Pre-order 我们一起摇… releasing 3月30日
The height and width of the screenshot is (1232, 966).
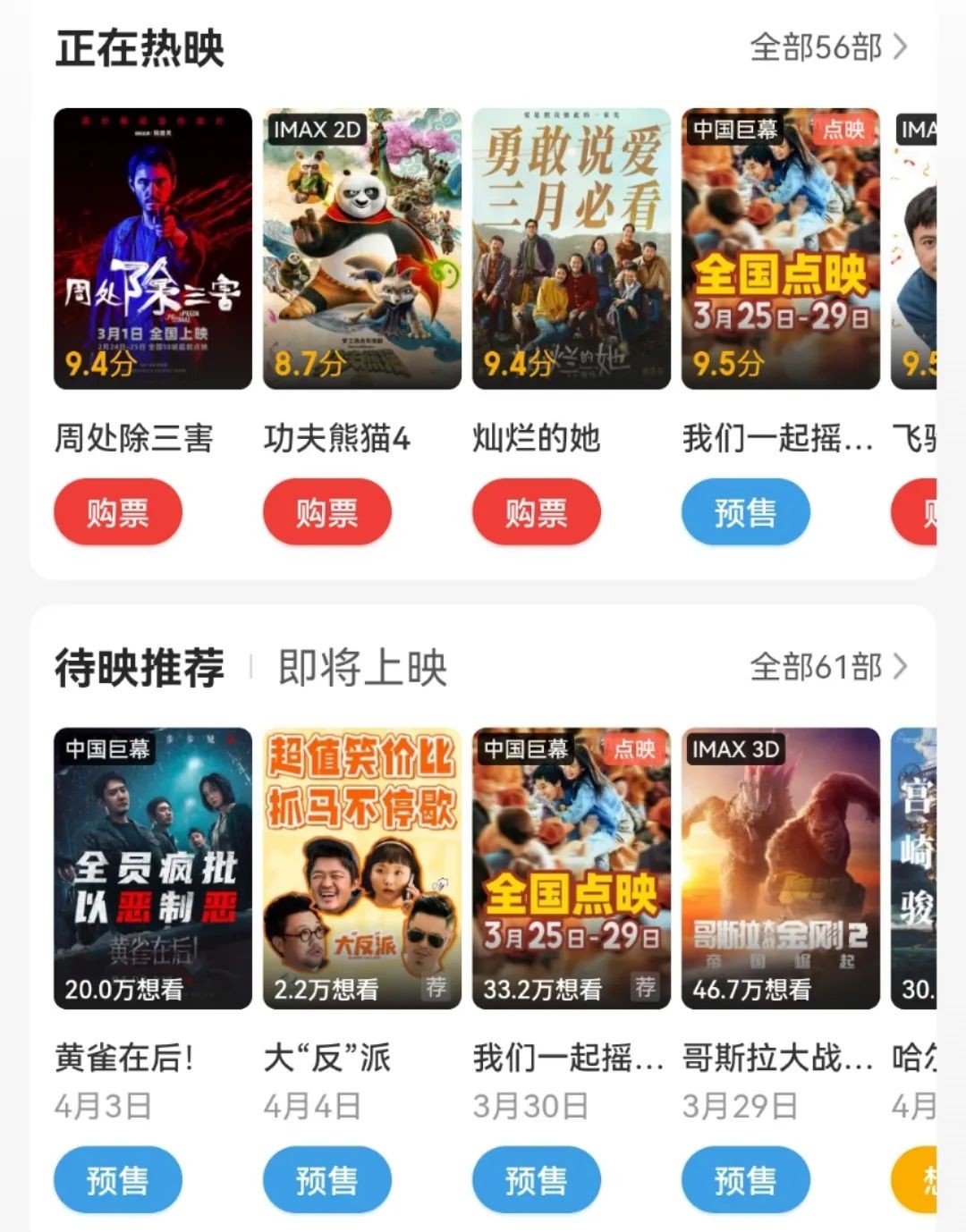click(x=537, y=1180)
